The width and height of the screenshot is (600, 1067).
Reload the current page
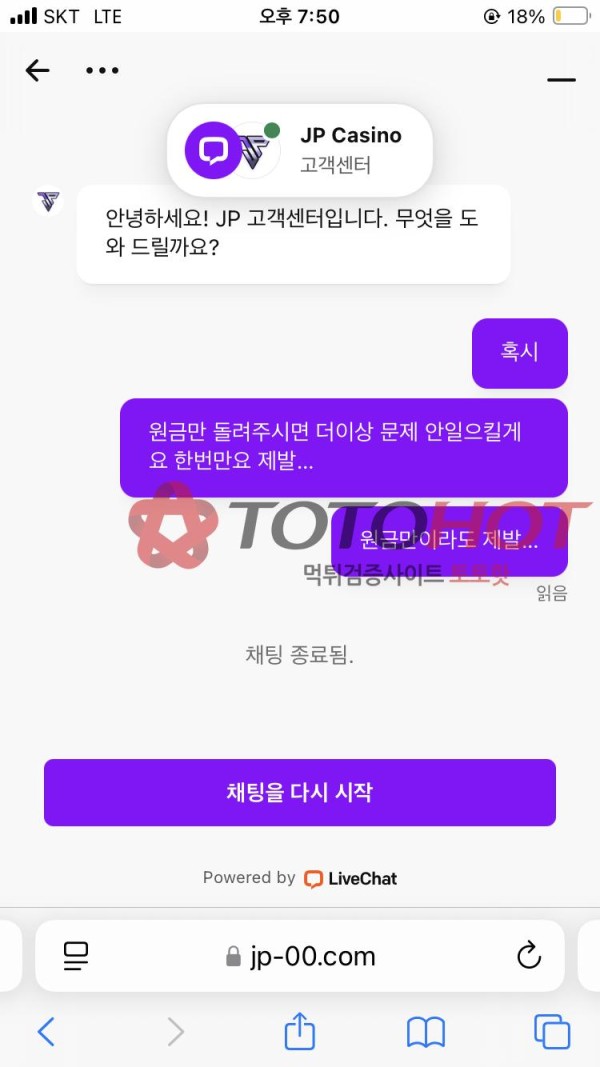pyautogui.click(x=528, y=956)
